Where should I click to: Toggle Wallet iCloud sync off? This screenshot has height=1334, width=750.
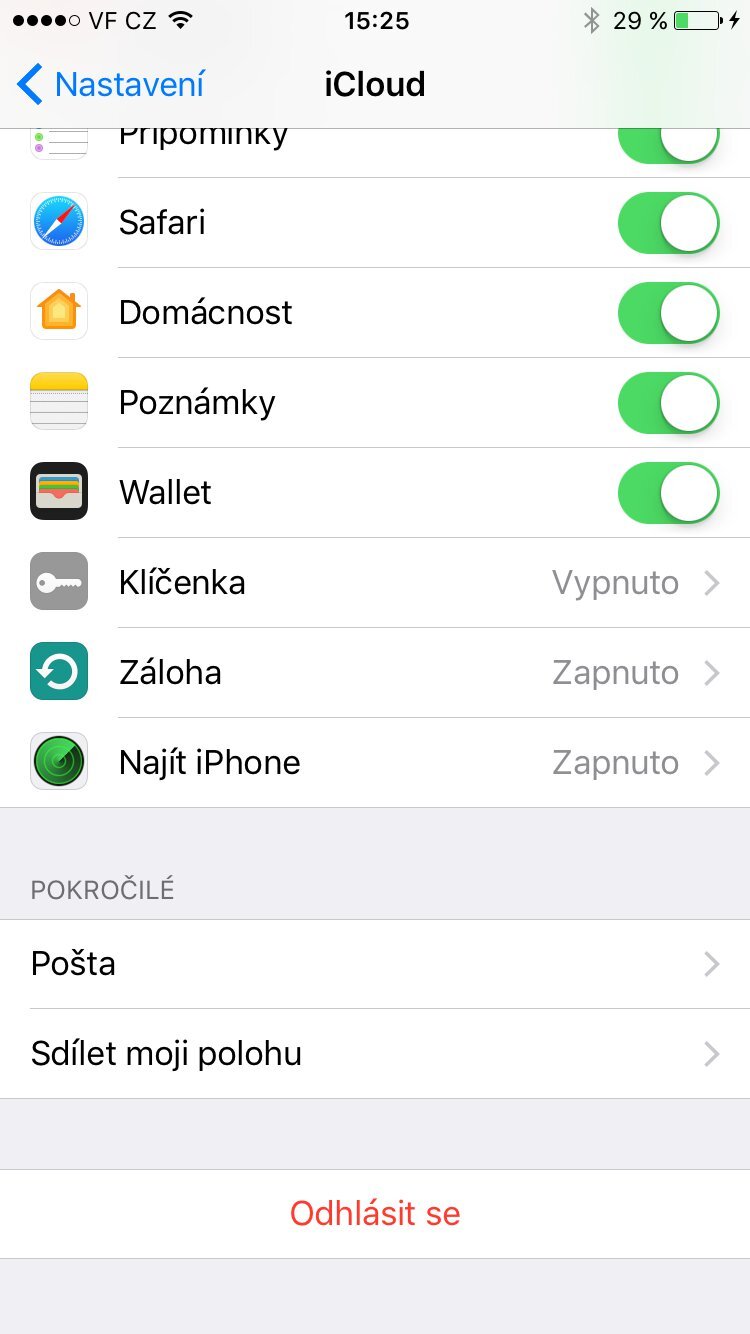[668, 492]
